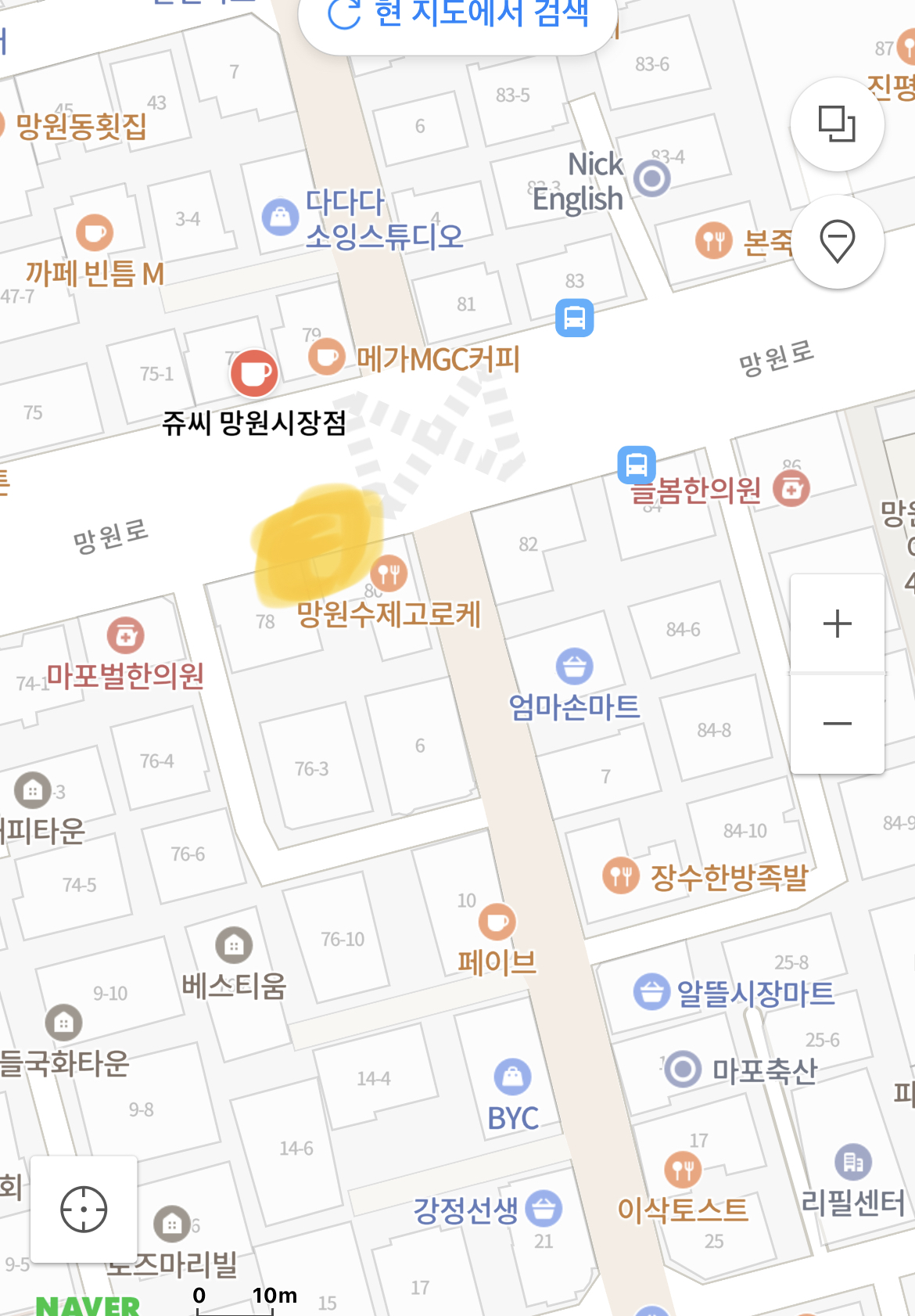Zoom out with the minus button

pos(837,724)
